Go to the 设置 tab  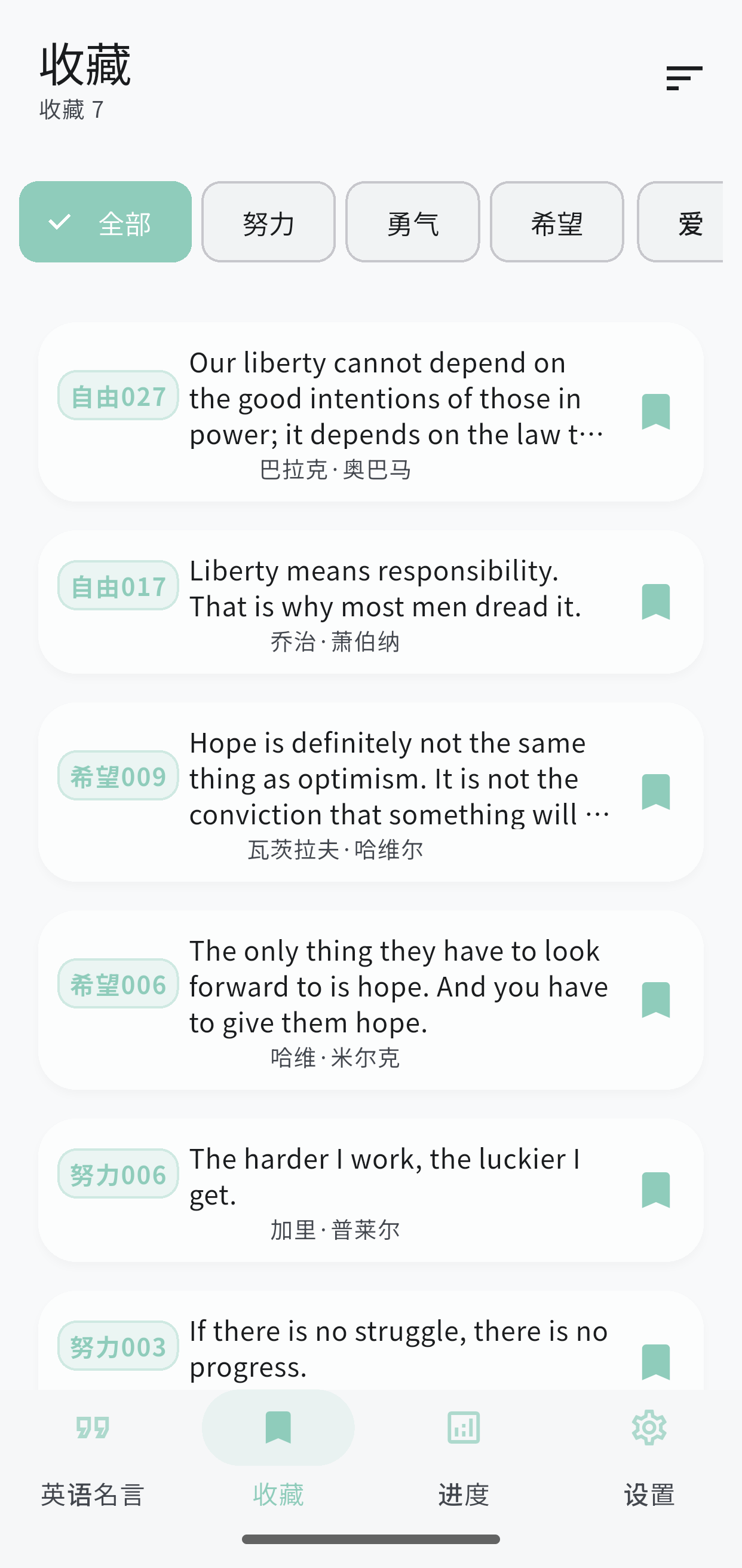(649, 1452)
